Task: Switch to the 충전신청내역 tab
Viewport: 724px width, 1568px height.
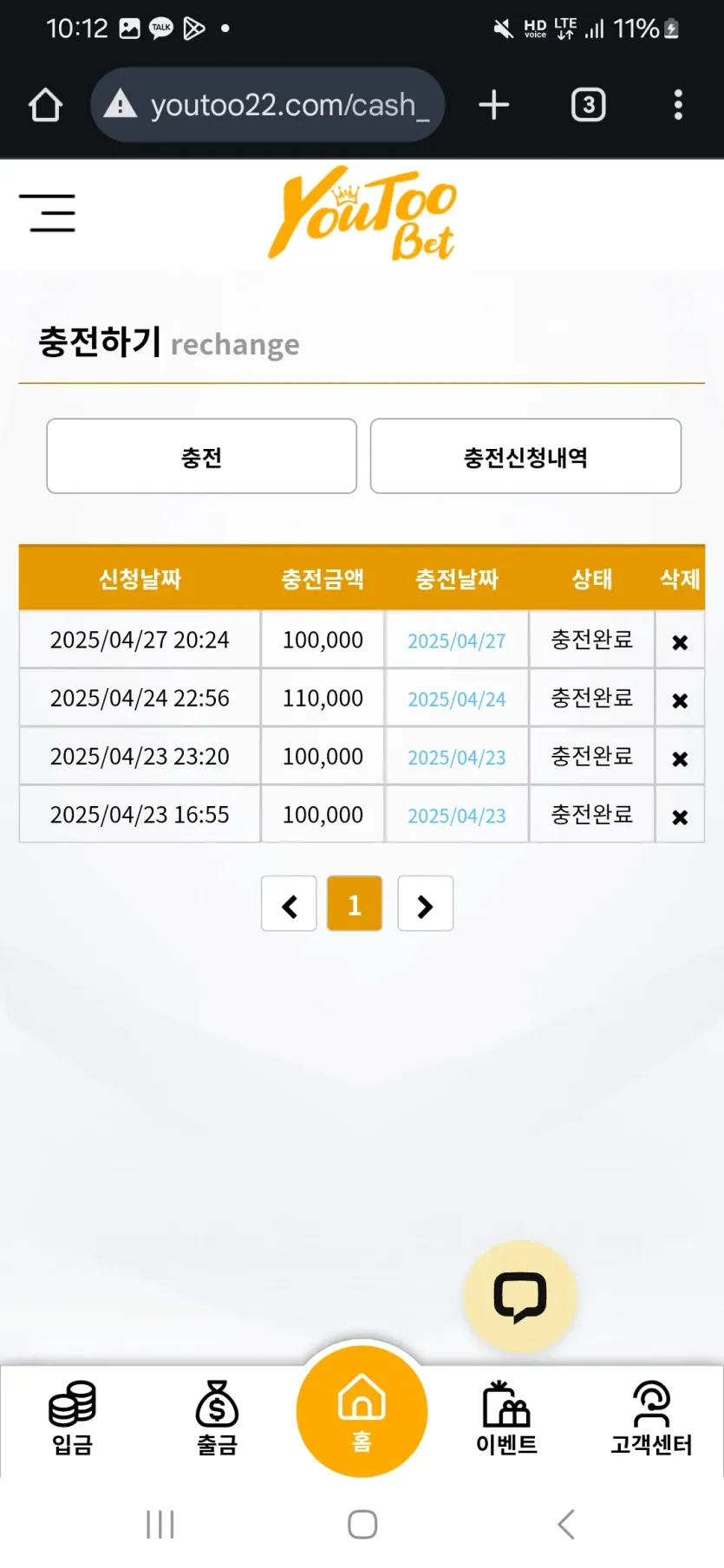Action: 525,456
